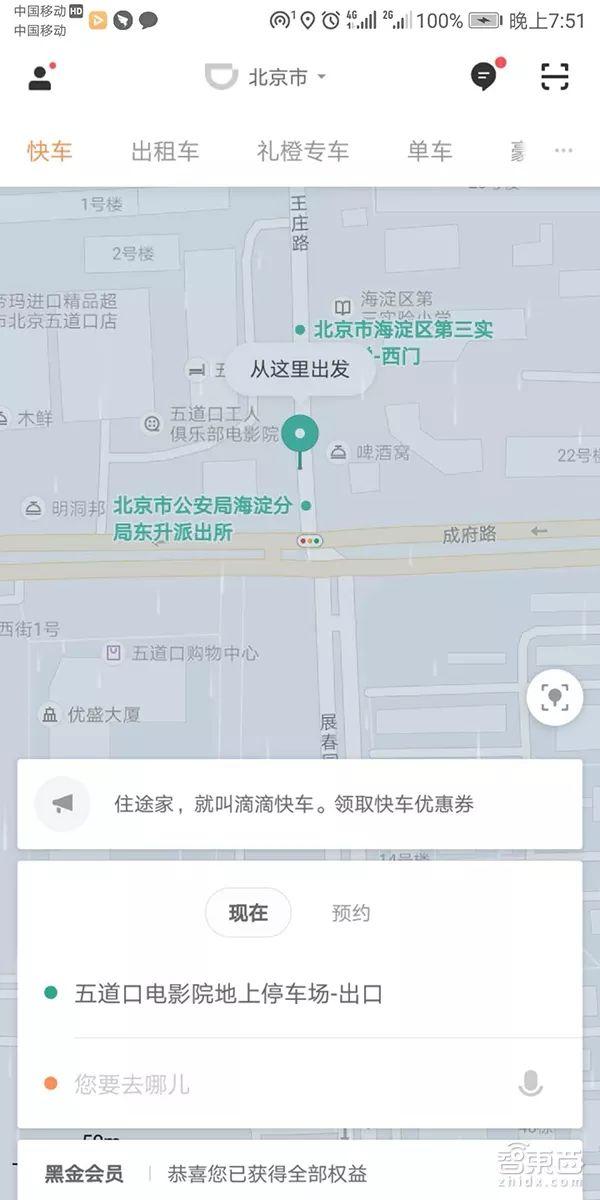Open the QR code scanner
The width and height of the screenshot is (600, 1200).
click(554, 77)
